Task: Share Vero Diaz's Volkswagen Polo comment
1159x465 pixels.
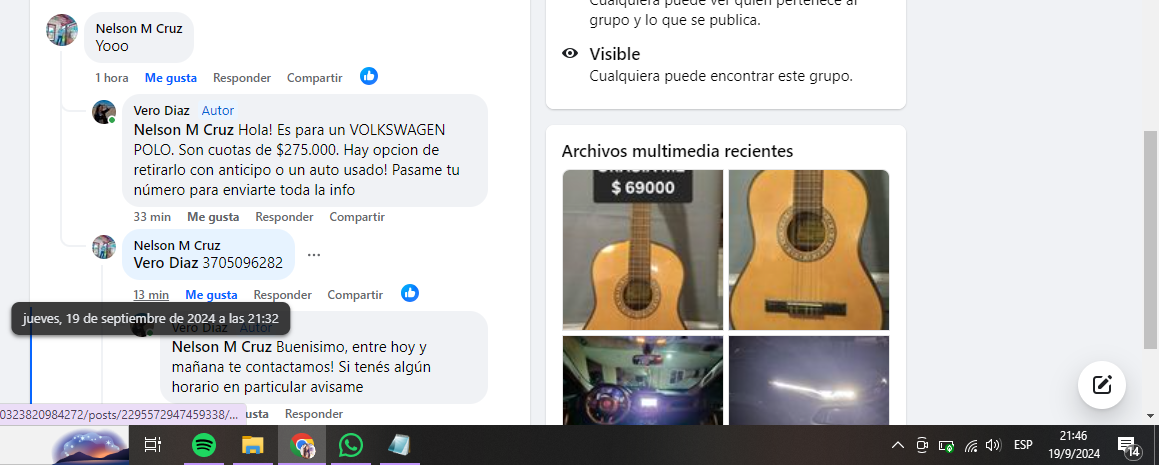Action: click(x=357, y=216)
